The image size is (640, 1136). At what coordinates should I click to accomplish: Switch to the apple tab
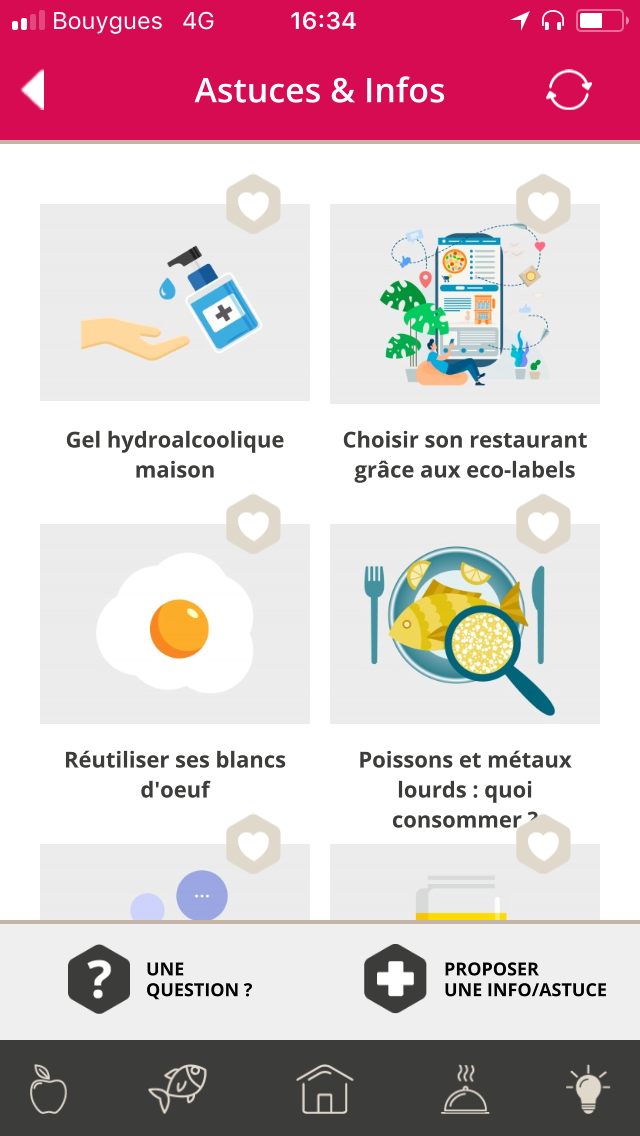[x=49, y=1089]
